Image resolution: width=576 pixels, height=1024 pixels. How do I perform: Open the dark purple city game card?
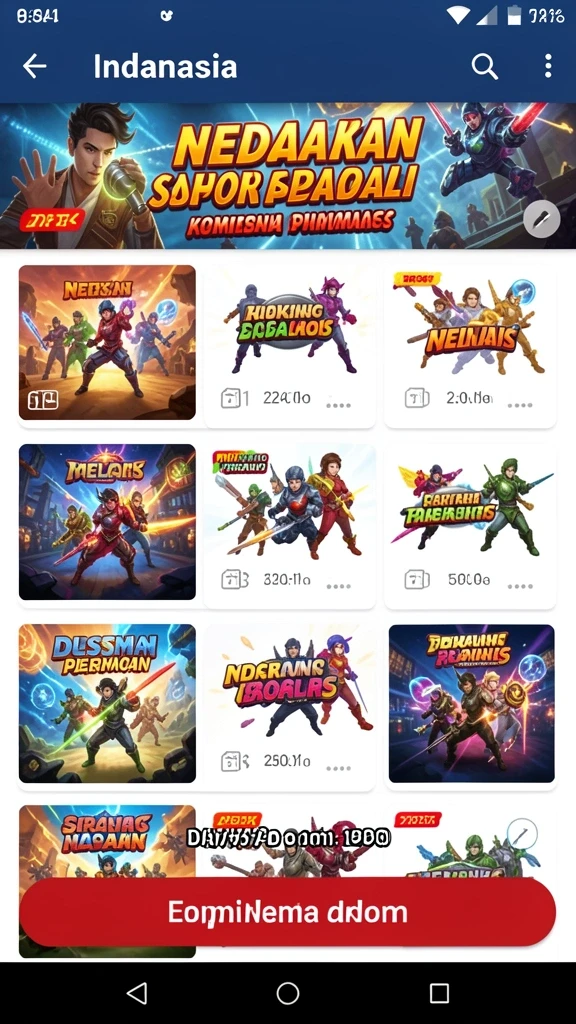472,703
